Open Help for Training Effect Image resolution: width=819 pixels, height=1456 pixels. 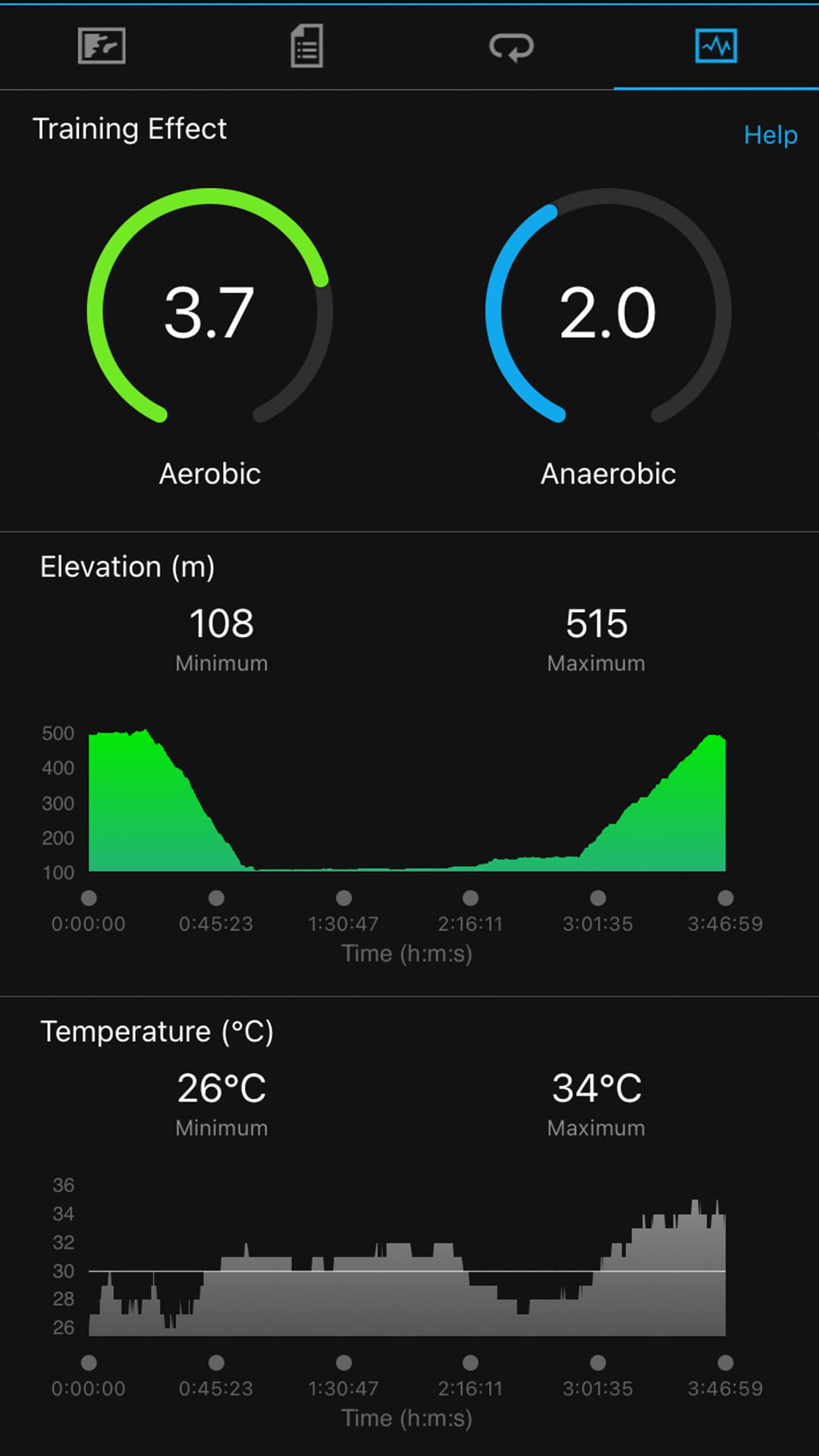coord(770,135)
